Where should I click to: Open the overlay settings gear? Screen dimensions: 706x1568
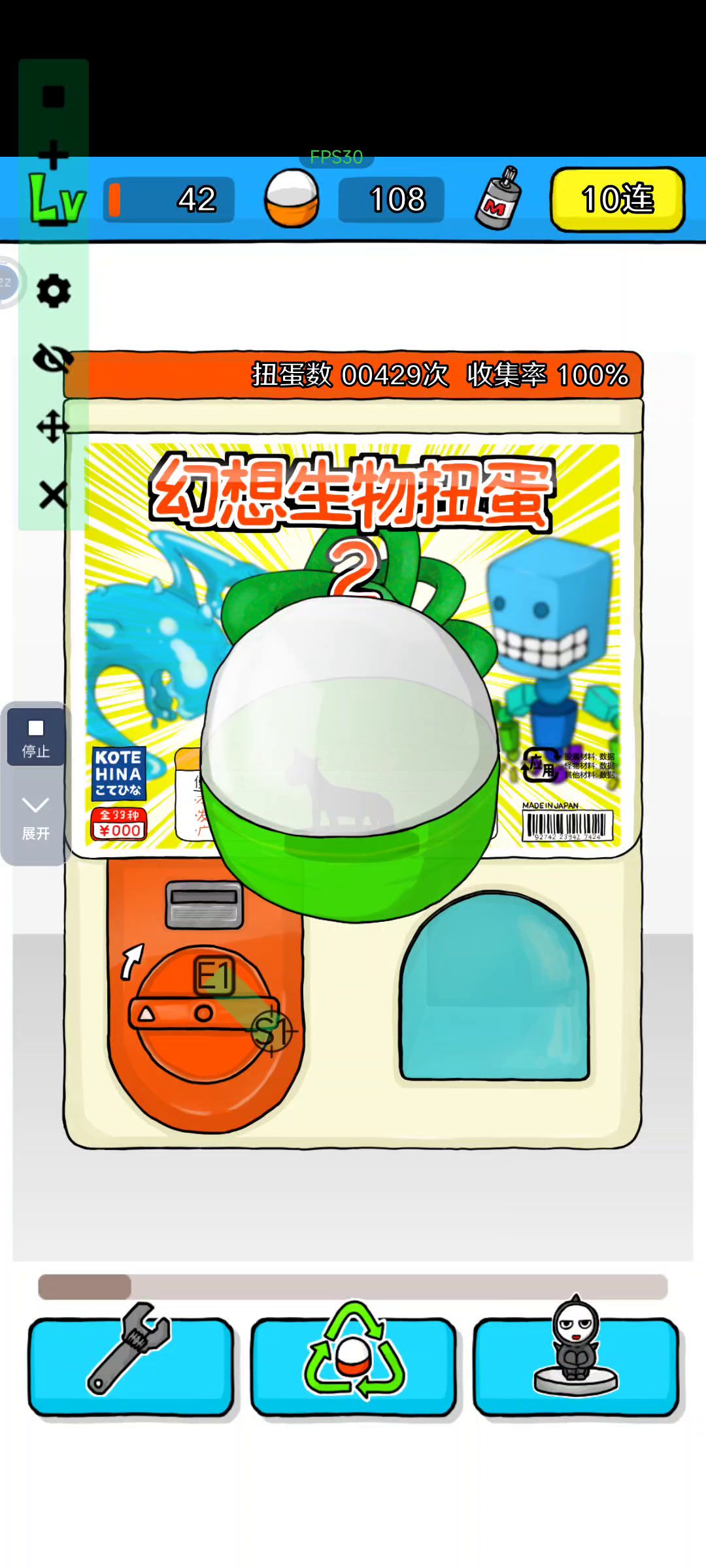coord(54,291)
